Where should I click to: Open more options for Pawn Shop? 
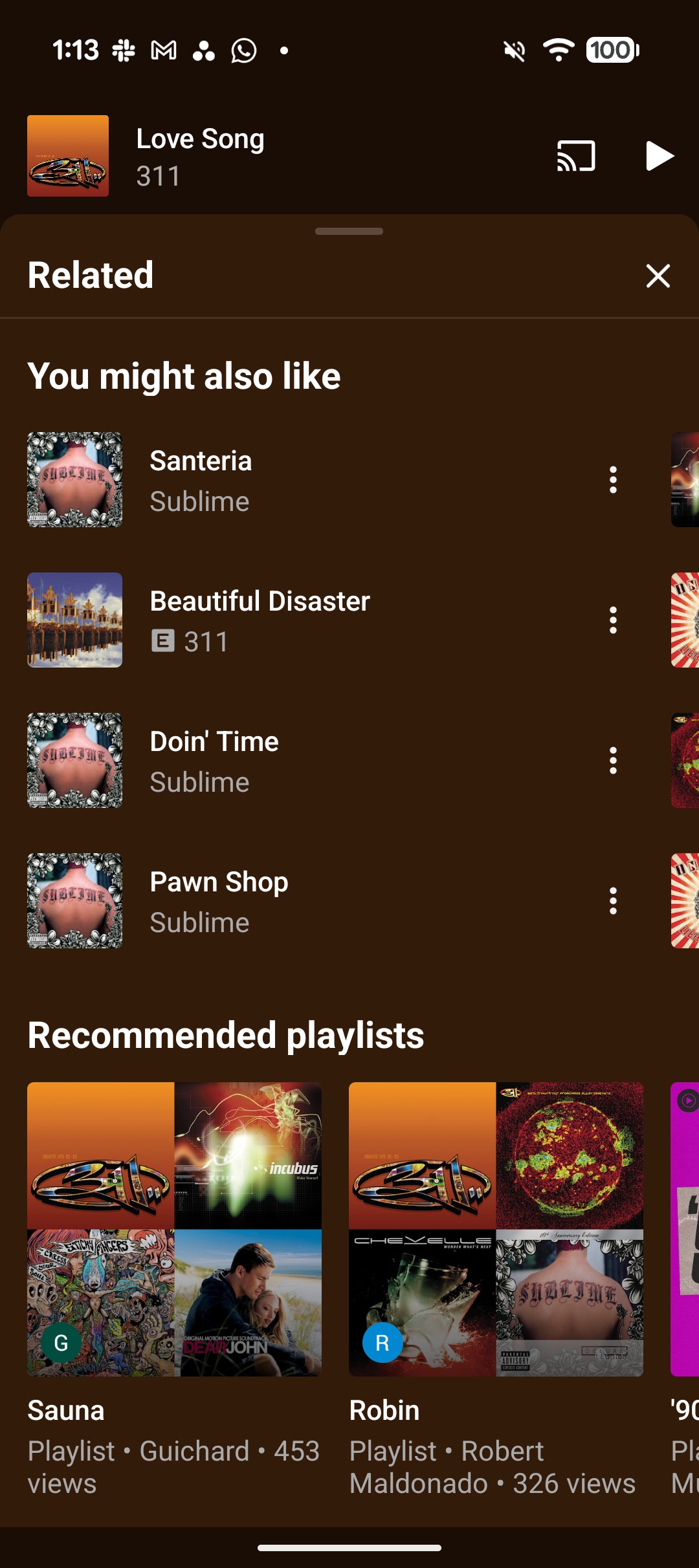click(613, 901)
